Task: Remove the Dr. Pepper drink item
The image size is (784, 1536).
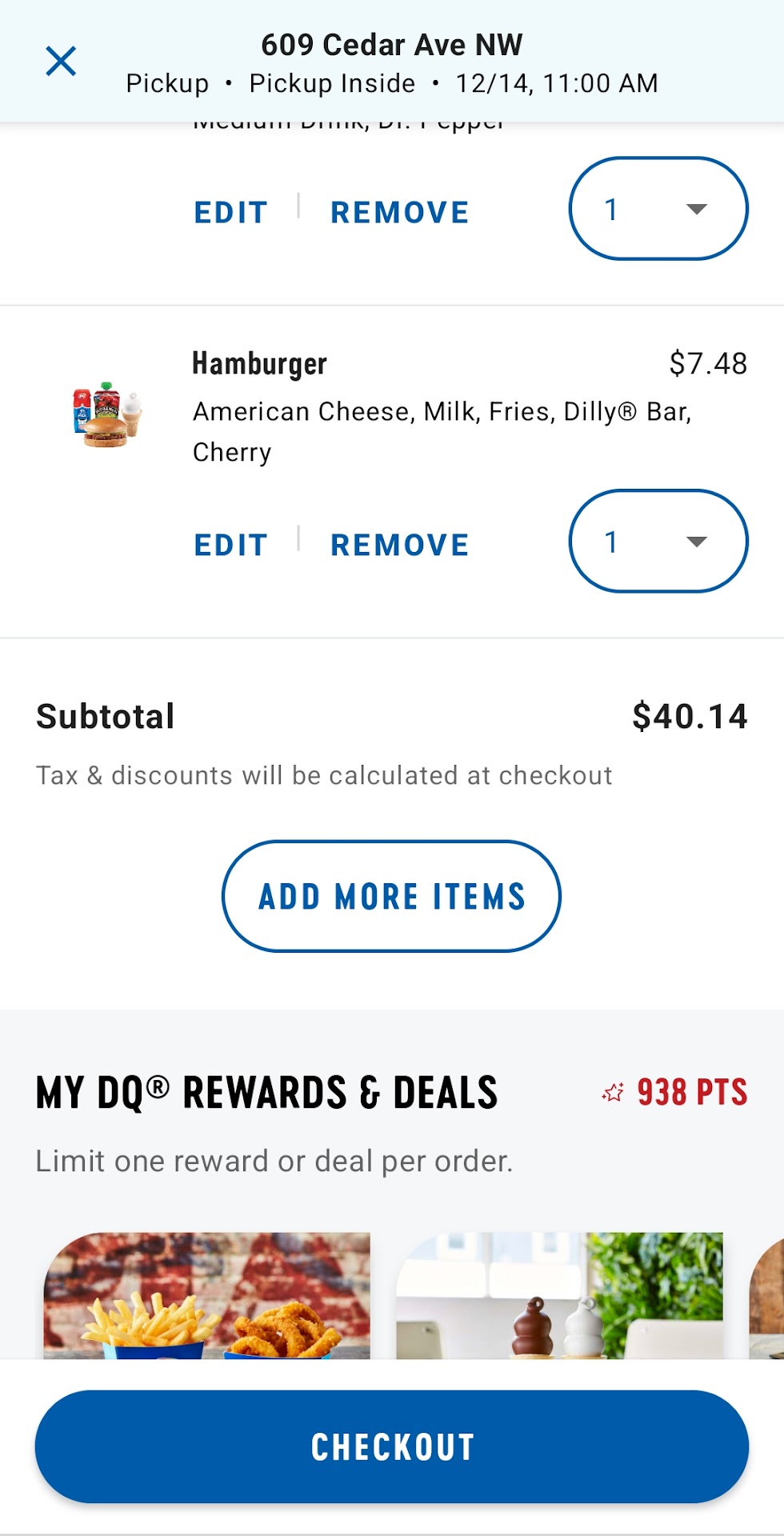Action: [x=399, y=213]
